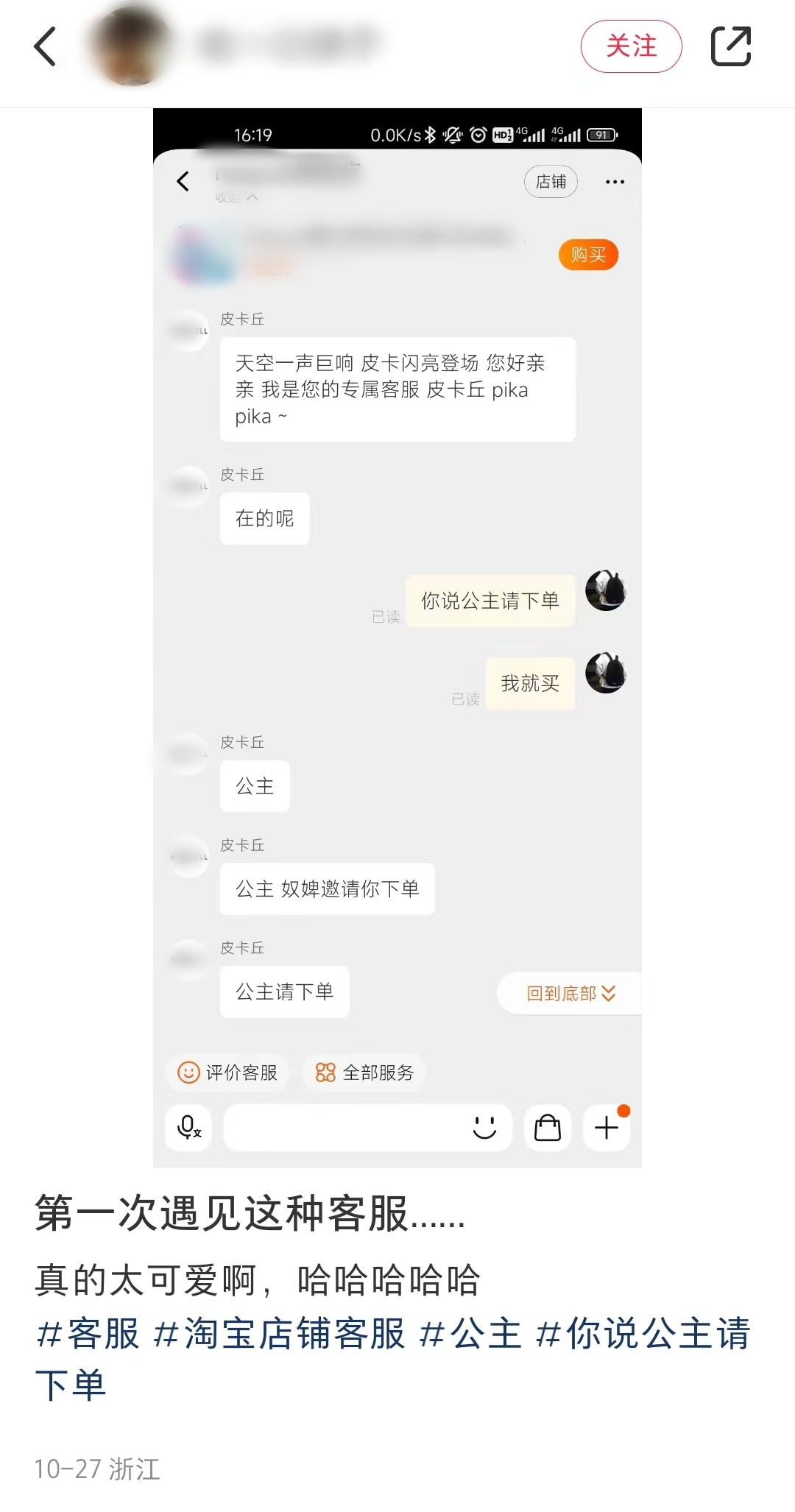Open the three-dot more menu in chat

[x=615, y=181]
